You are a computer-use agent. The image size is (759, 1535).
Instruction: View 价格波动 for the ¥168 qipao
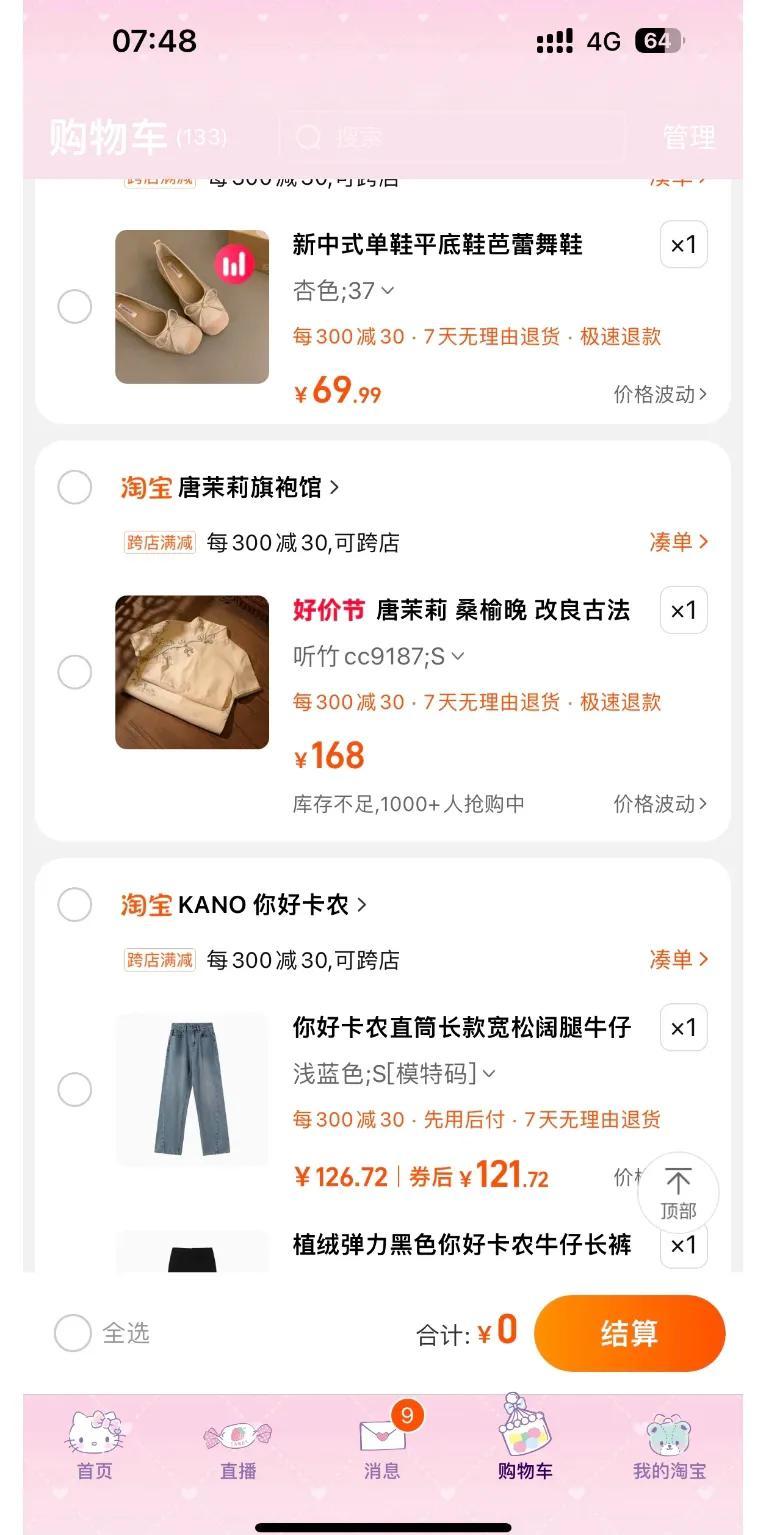660,803
